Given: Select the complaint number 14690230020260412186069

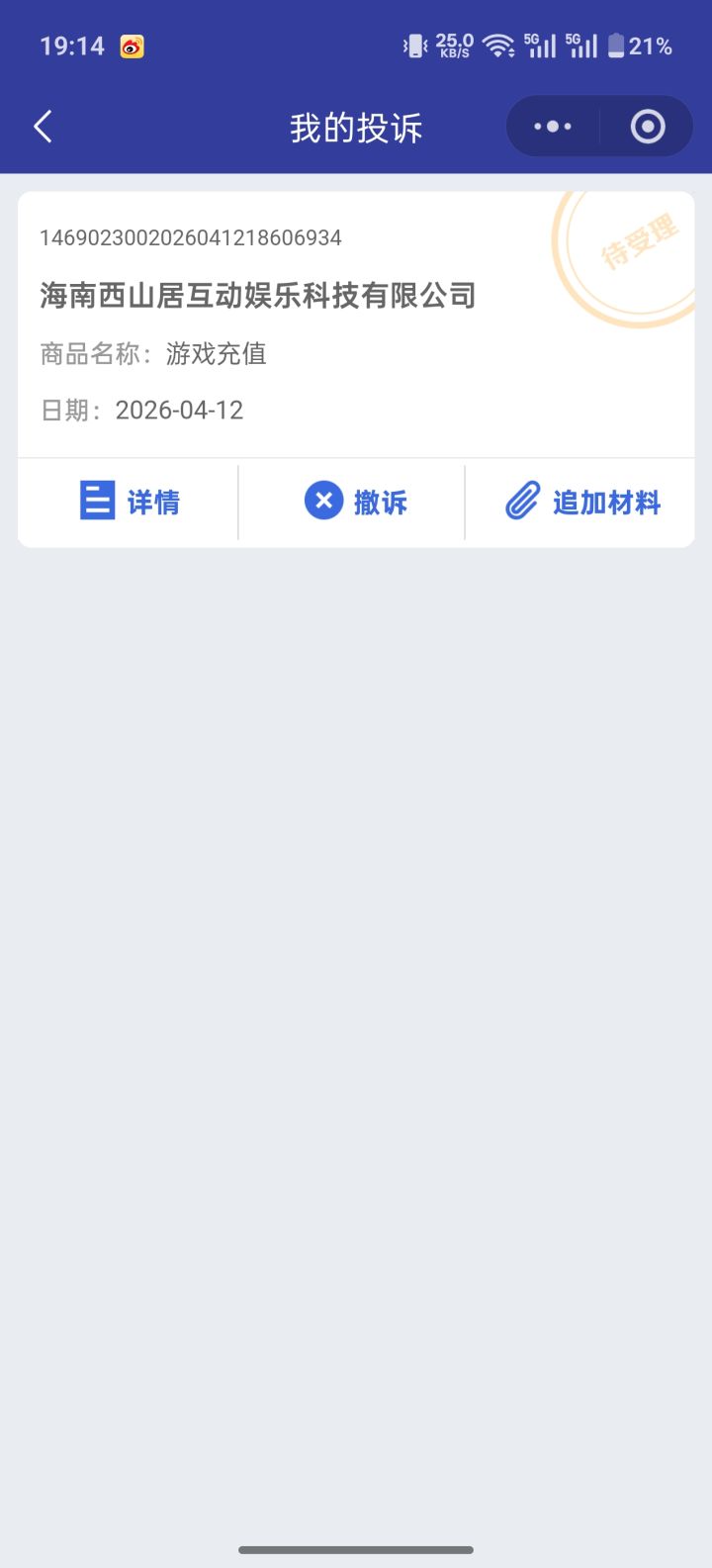Looking at the screenshot, I should pos(192,237).
